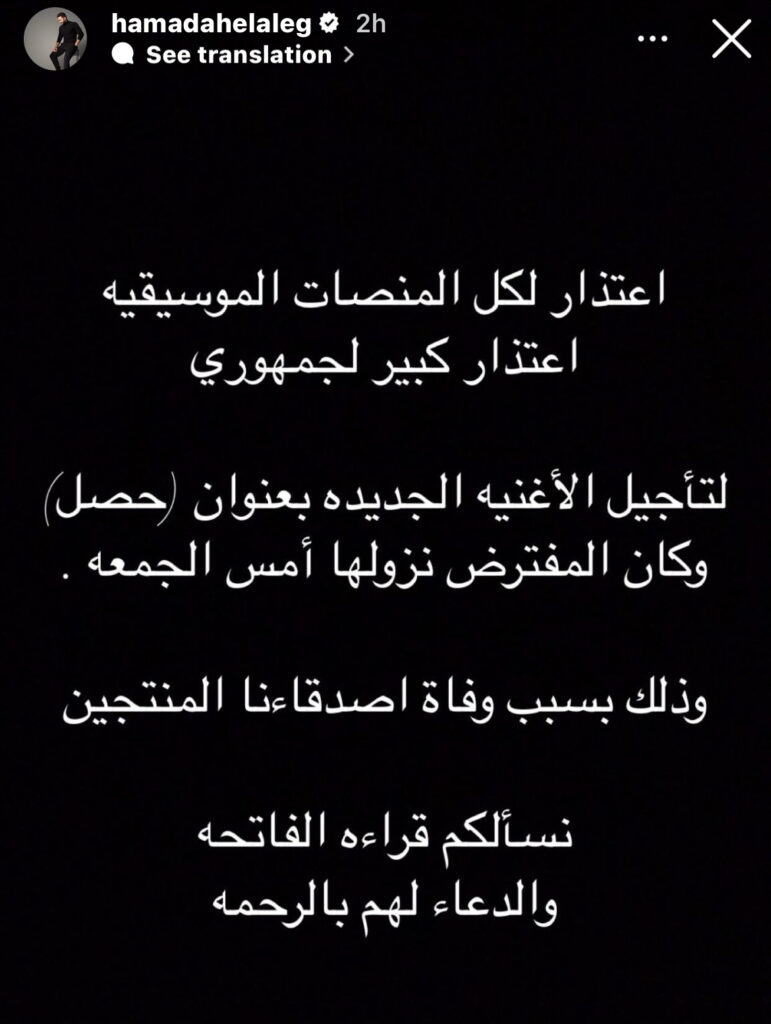Tap See translation for the story
This screenshot has height=1024, width=771.
click(238, 56)
